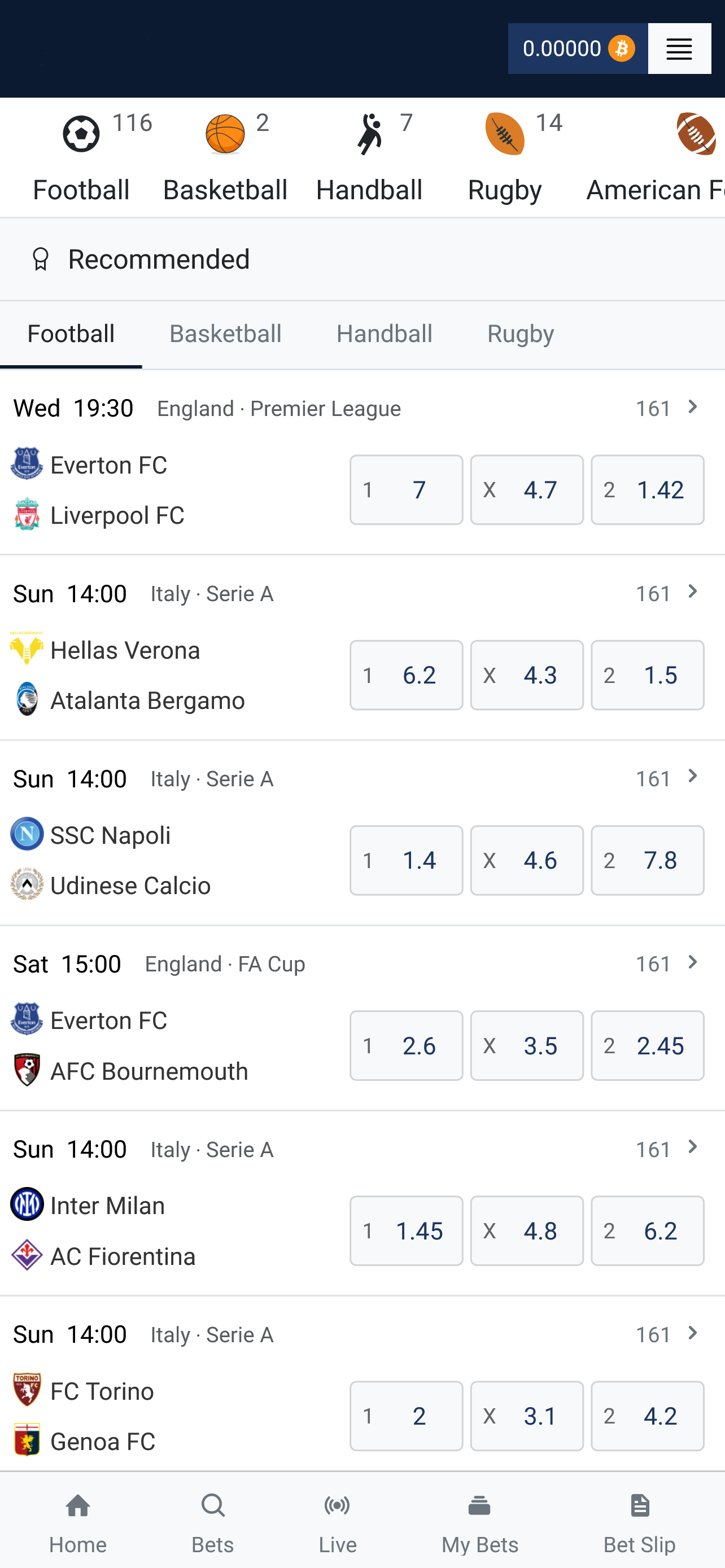Image resolution: width=725 pixels, height=1568 pixels.
Task: Open the bitcoin balance display
Action: tap(578, 49)
